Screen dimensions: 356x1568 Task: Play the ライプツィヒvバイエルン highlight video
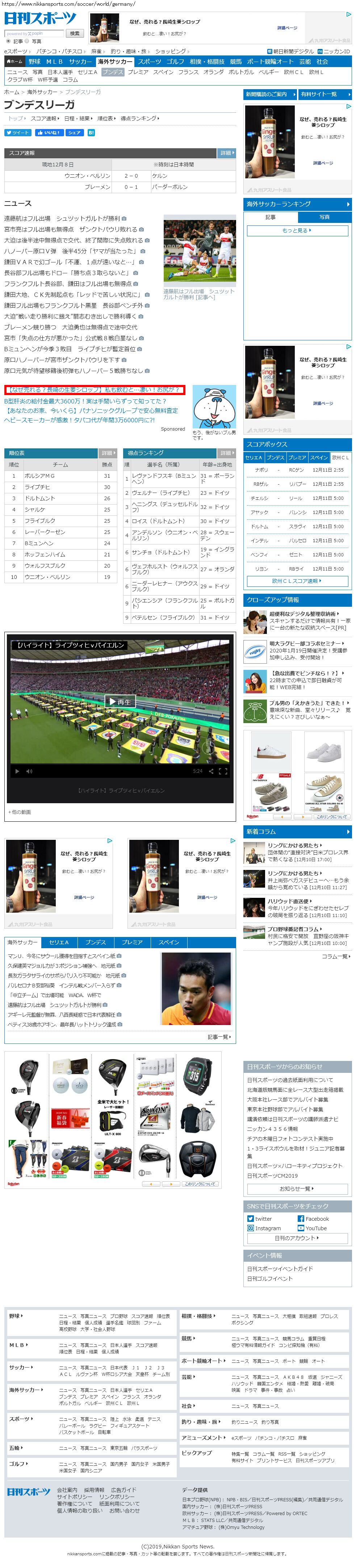tap(120, 701)
